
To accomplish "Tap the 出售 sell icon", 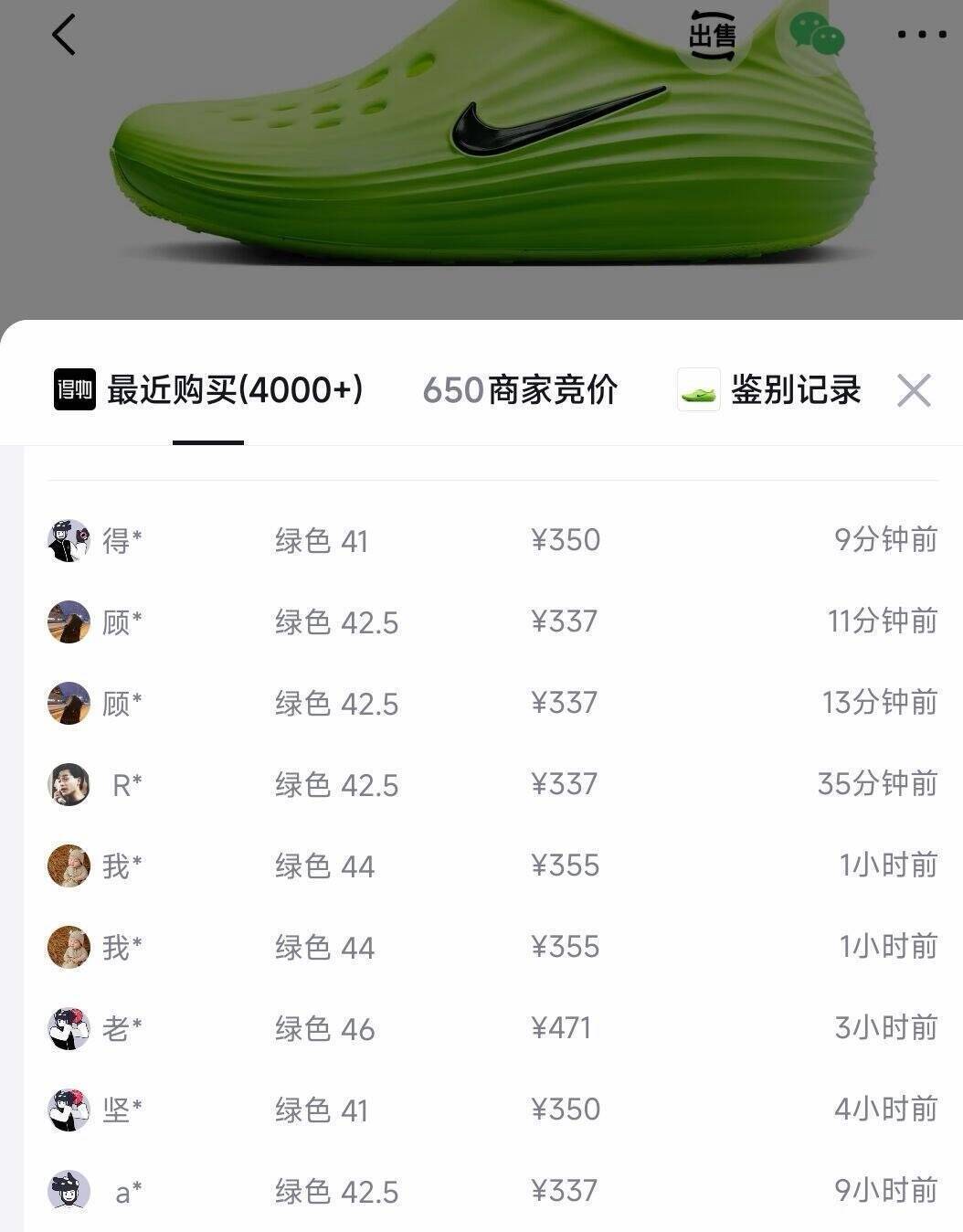I will [x=712, y=36].
